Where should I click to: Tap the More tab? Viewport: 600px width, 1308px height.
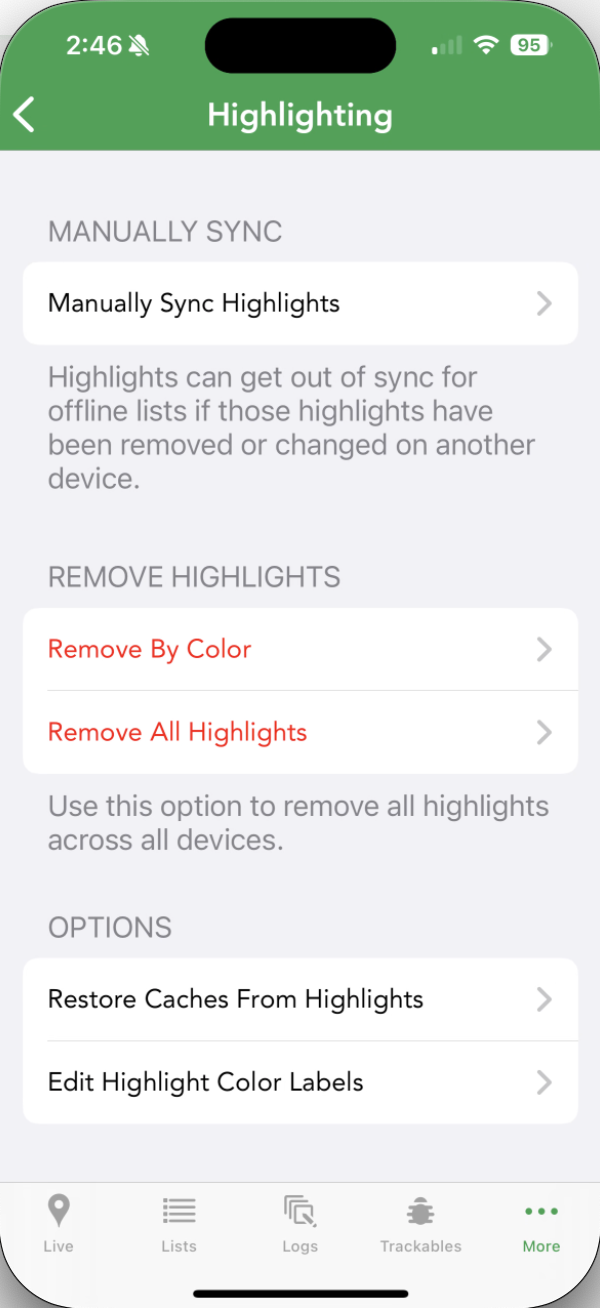pyautogui.click(x=541, y=1223)
